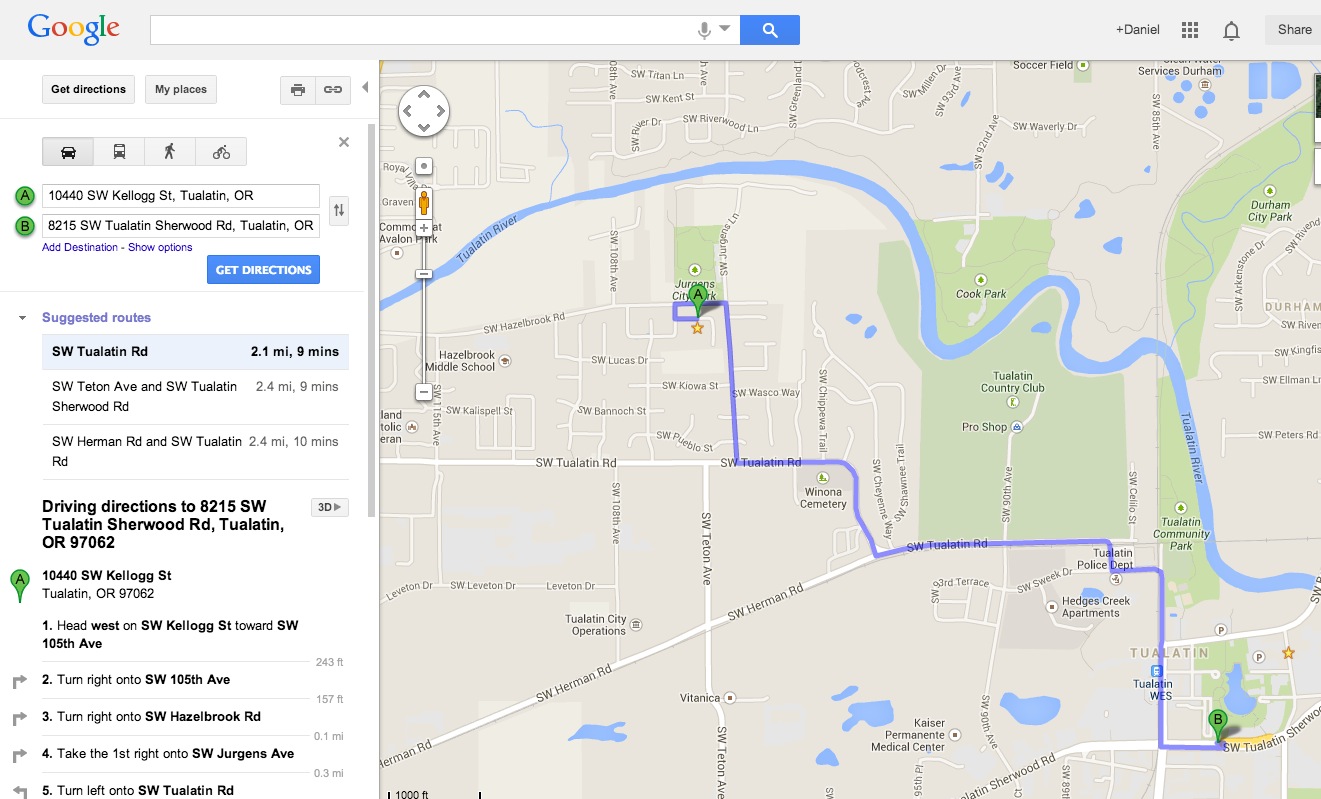Switch to walking directions

(170, 152)
